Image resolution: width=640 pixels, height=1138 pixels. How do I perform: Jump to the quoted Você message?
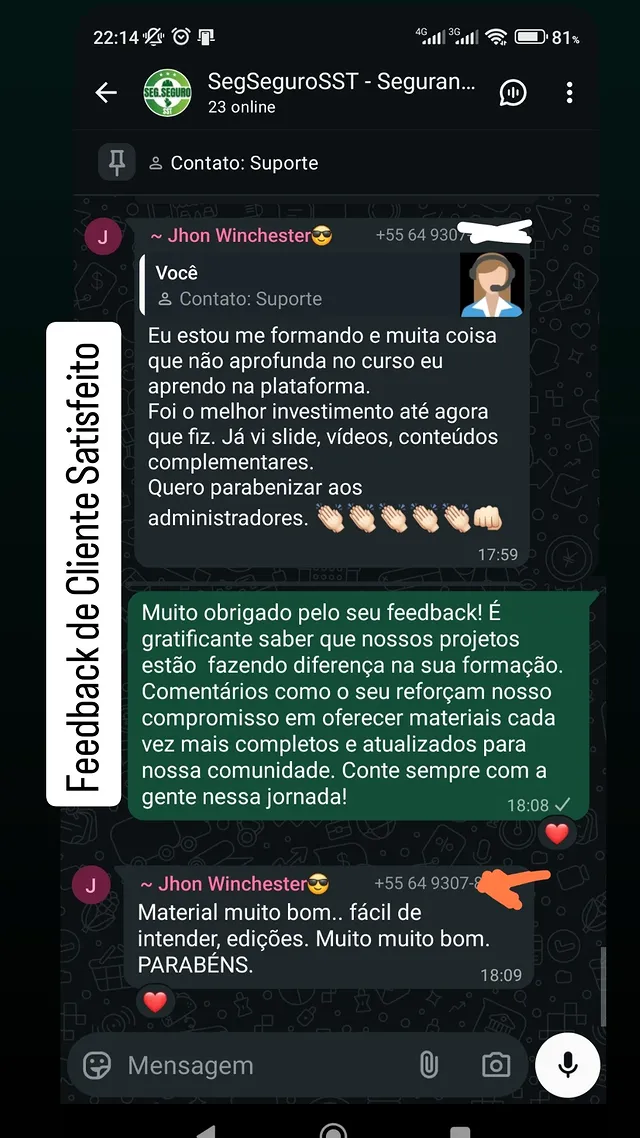coord(300,285)
